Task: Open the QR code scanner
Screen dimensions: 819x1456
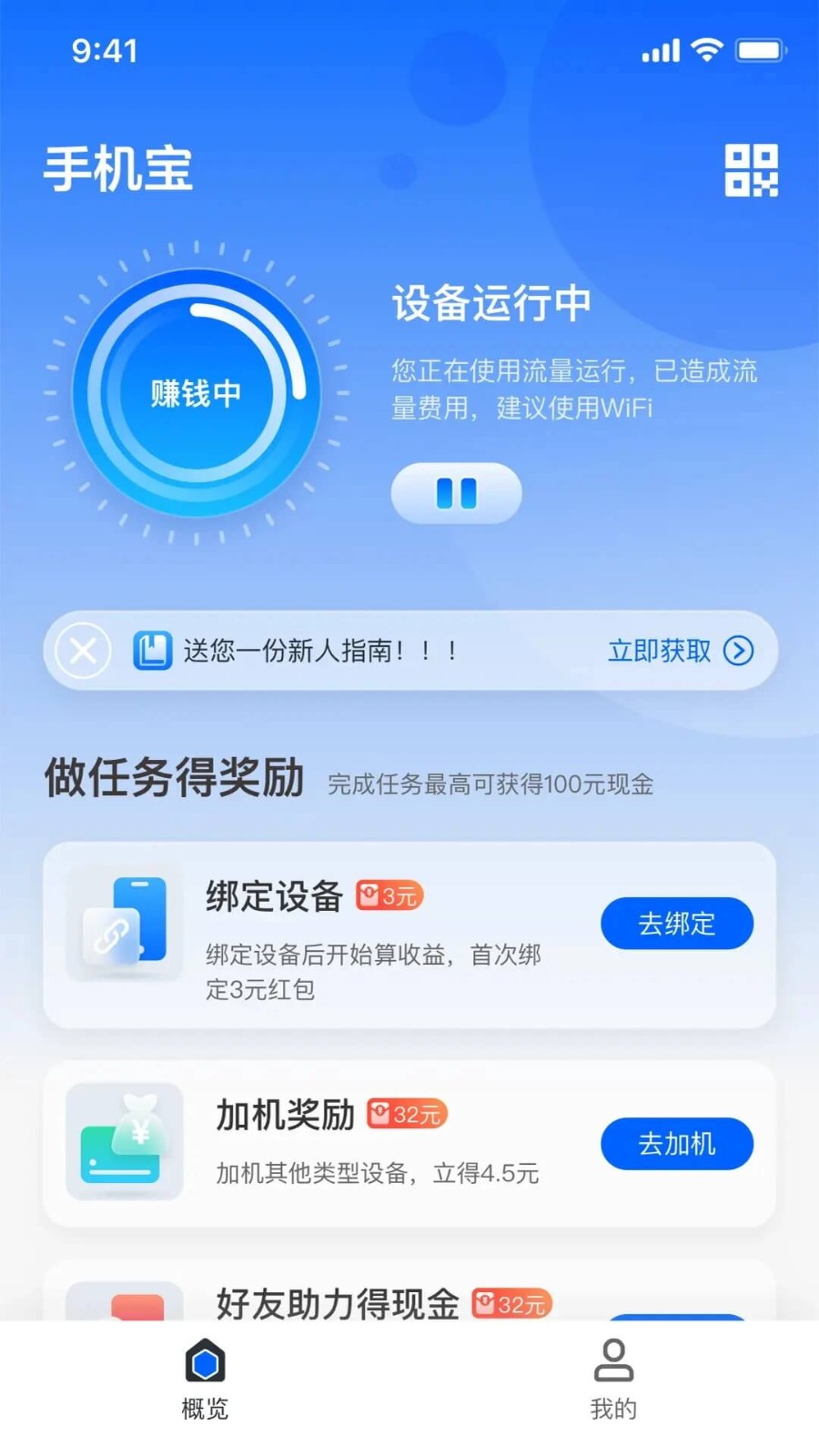Action: pyautogui.click(x=752, y=171)
